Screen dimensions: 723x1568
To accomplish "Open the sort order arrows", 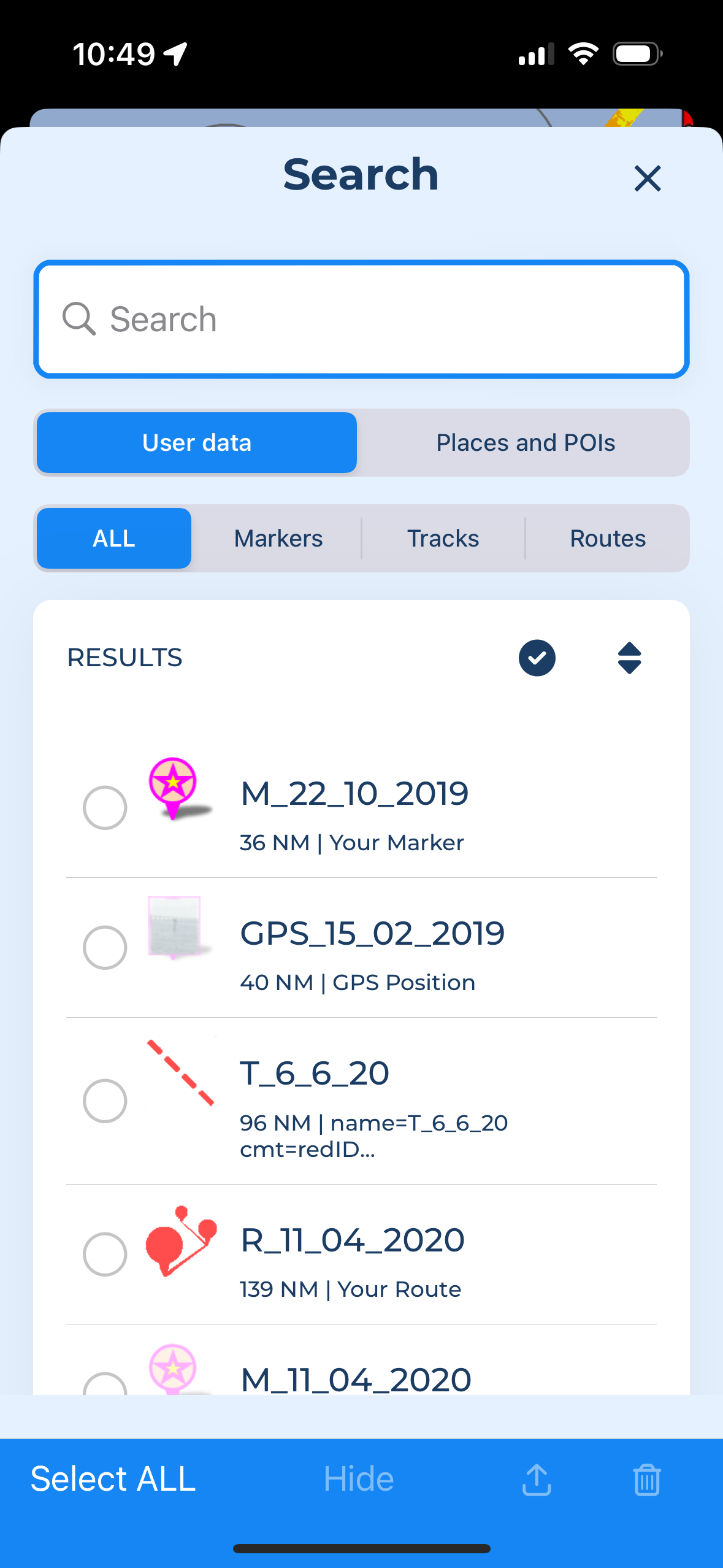I will (629, 658).
